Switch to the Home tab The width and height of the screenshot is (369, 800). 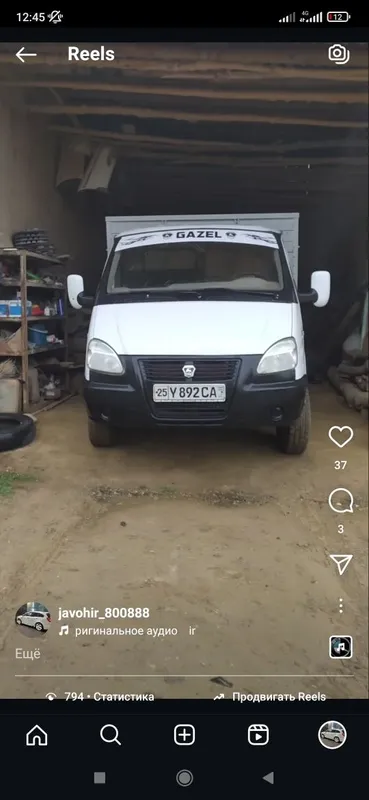pyautogui.click(x=37, y=735)
